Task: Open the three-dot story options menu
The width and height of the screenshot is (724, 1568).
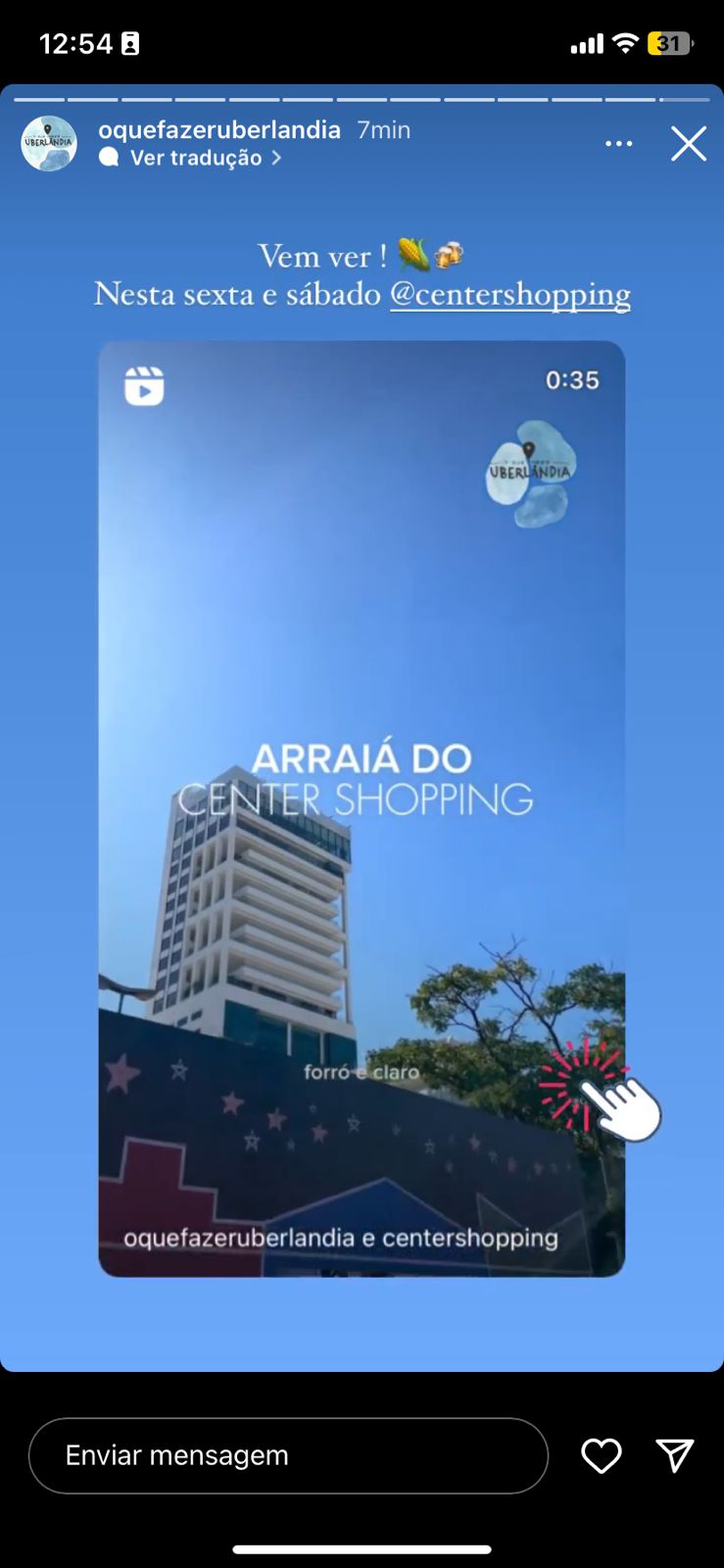Action: (x=618, y=144)
